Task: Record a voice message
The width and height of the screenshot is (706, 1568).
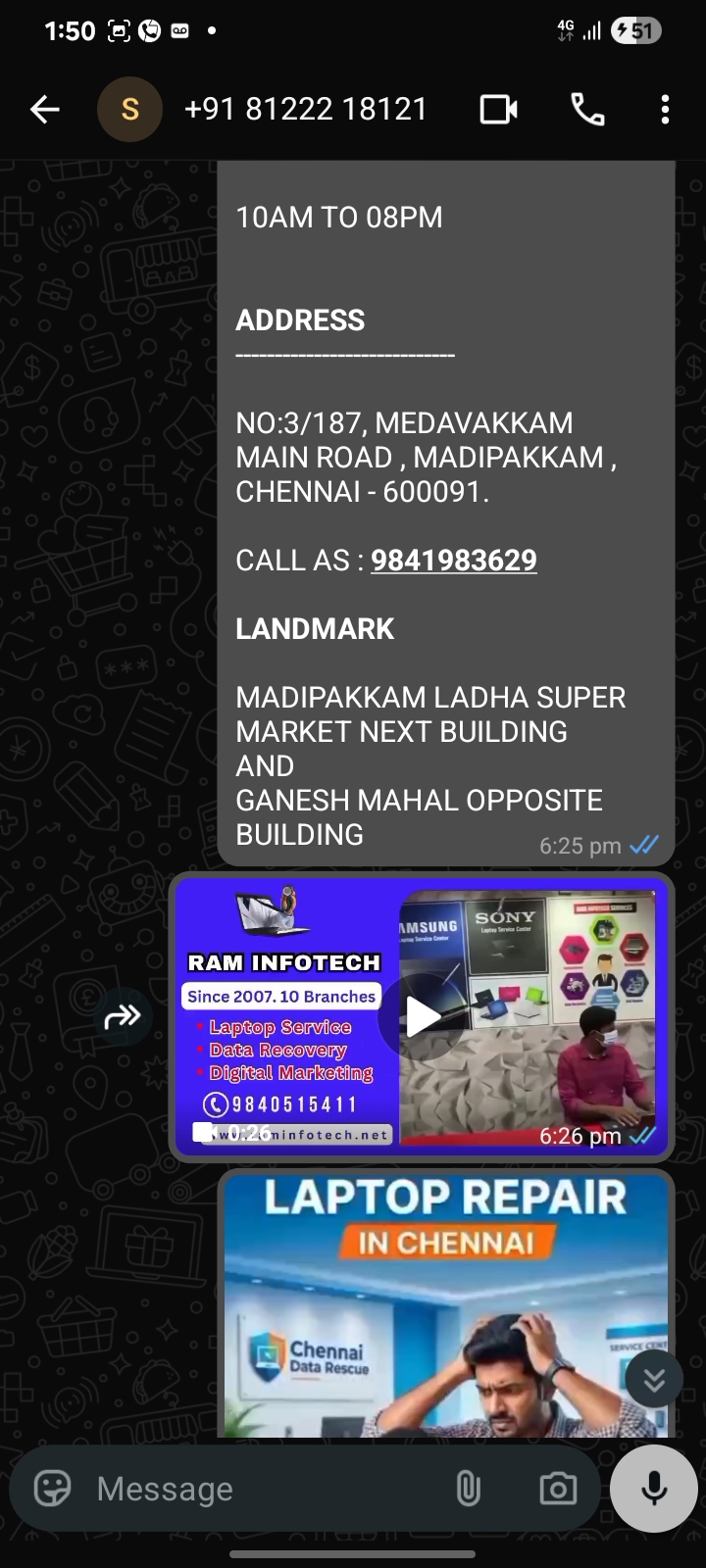Action: pos(654,1489)
